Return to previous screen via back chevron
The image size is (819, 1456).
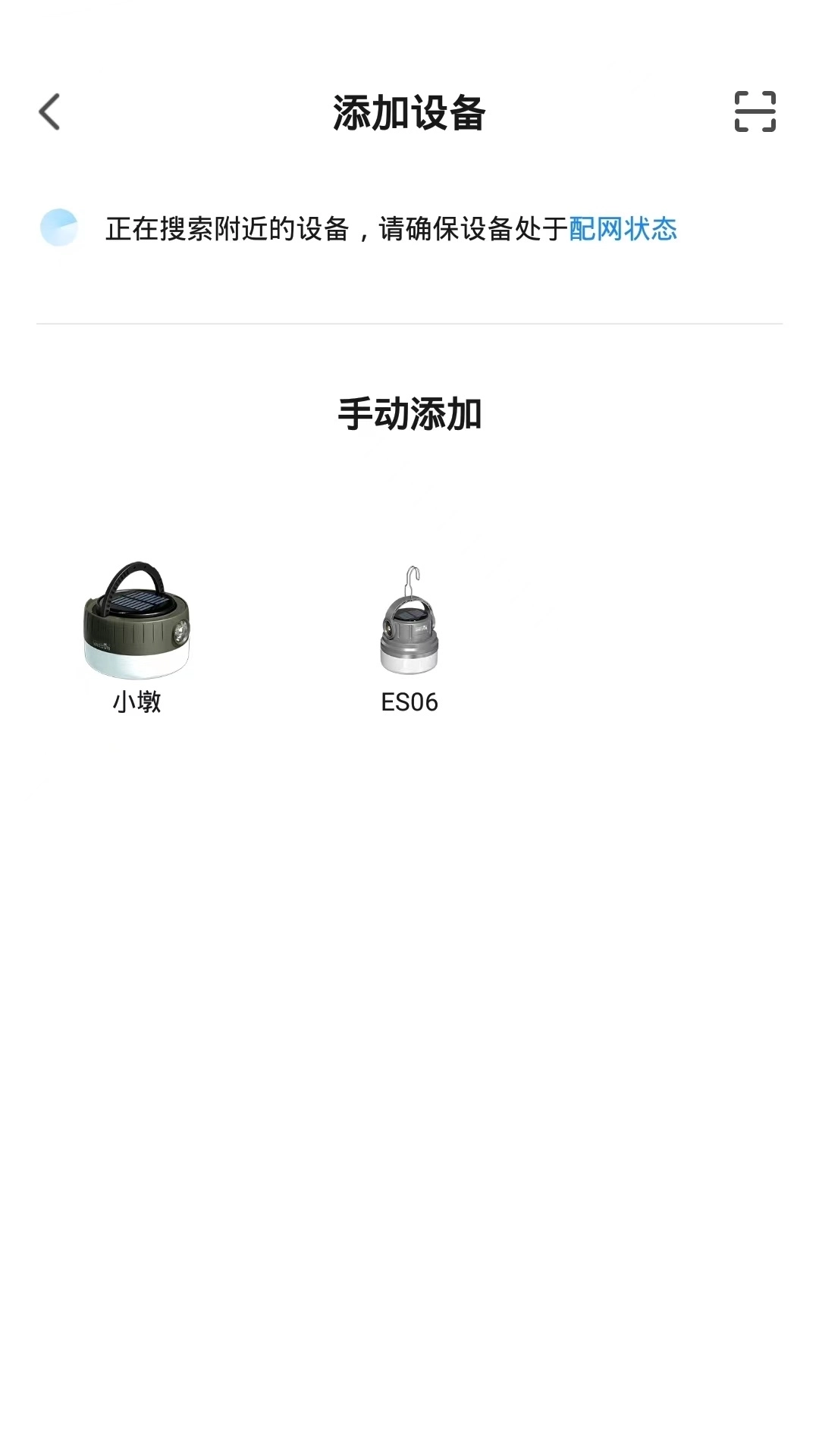[50, 112]
